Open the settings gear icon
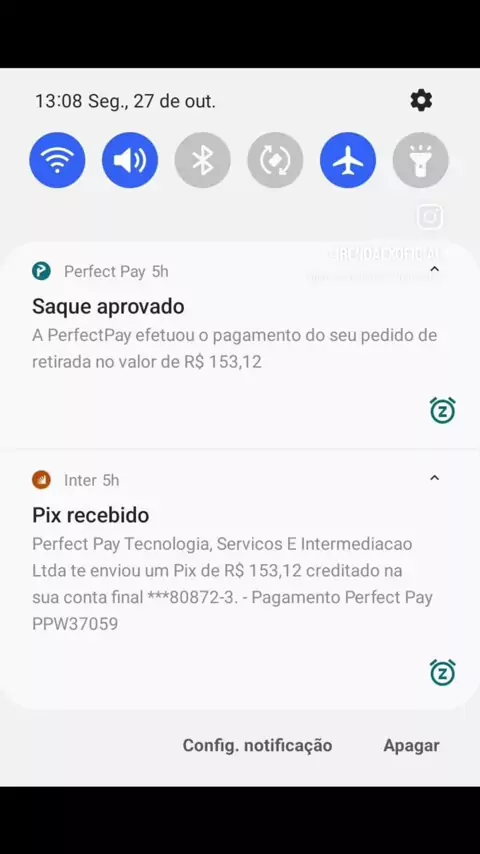 (x=421, y=101)
